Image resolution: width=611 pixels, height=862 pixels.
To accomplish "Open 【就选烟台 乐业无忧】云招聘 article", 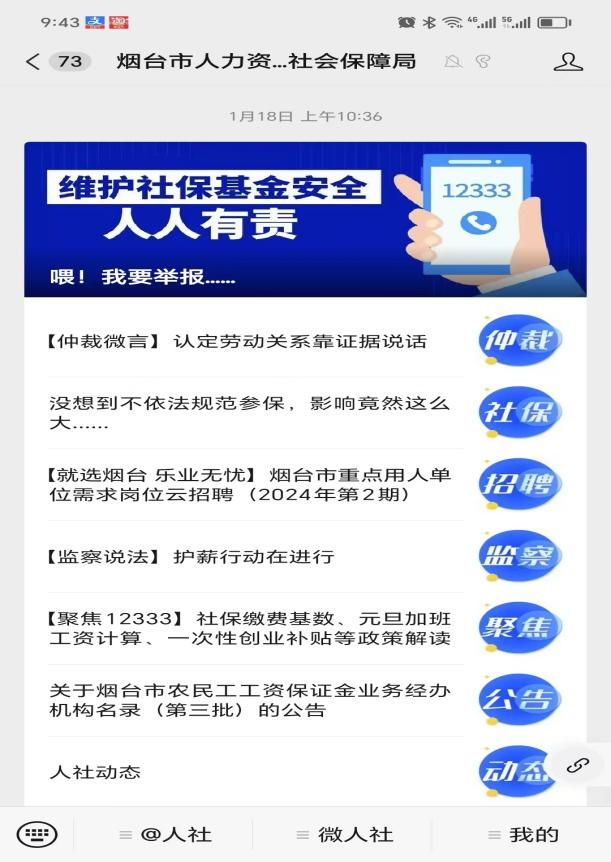I will tap(250, 485).
